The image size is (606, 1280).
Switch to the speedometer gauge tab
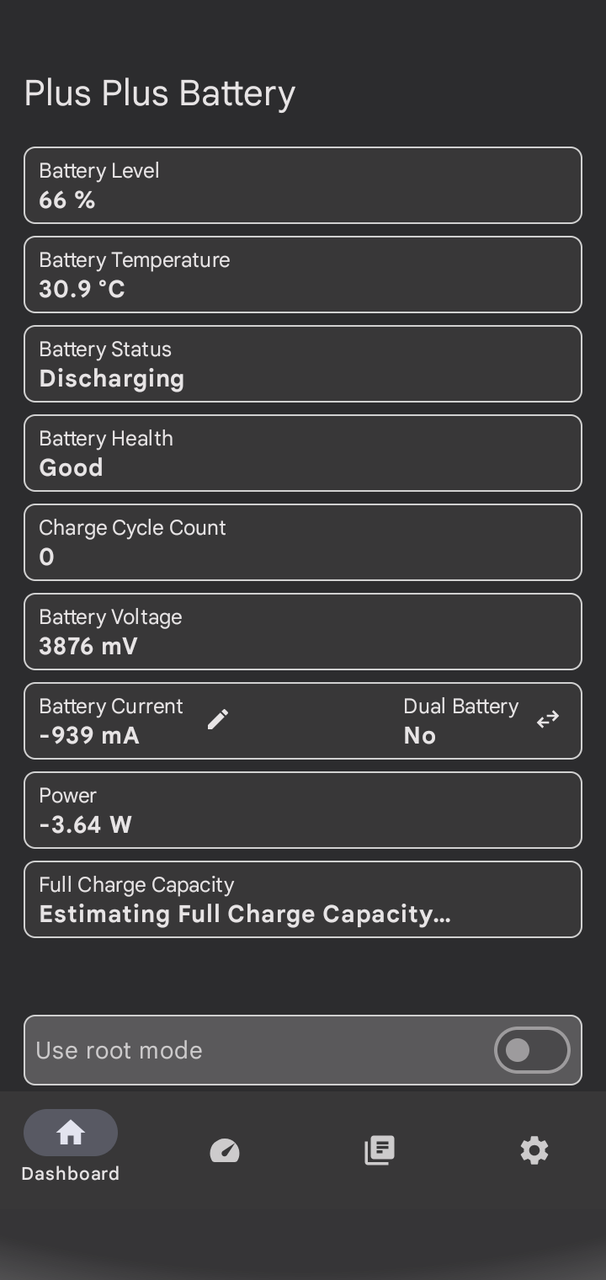coord(225,1150)
